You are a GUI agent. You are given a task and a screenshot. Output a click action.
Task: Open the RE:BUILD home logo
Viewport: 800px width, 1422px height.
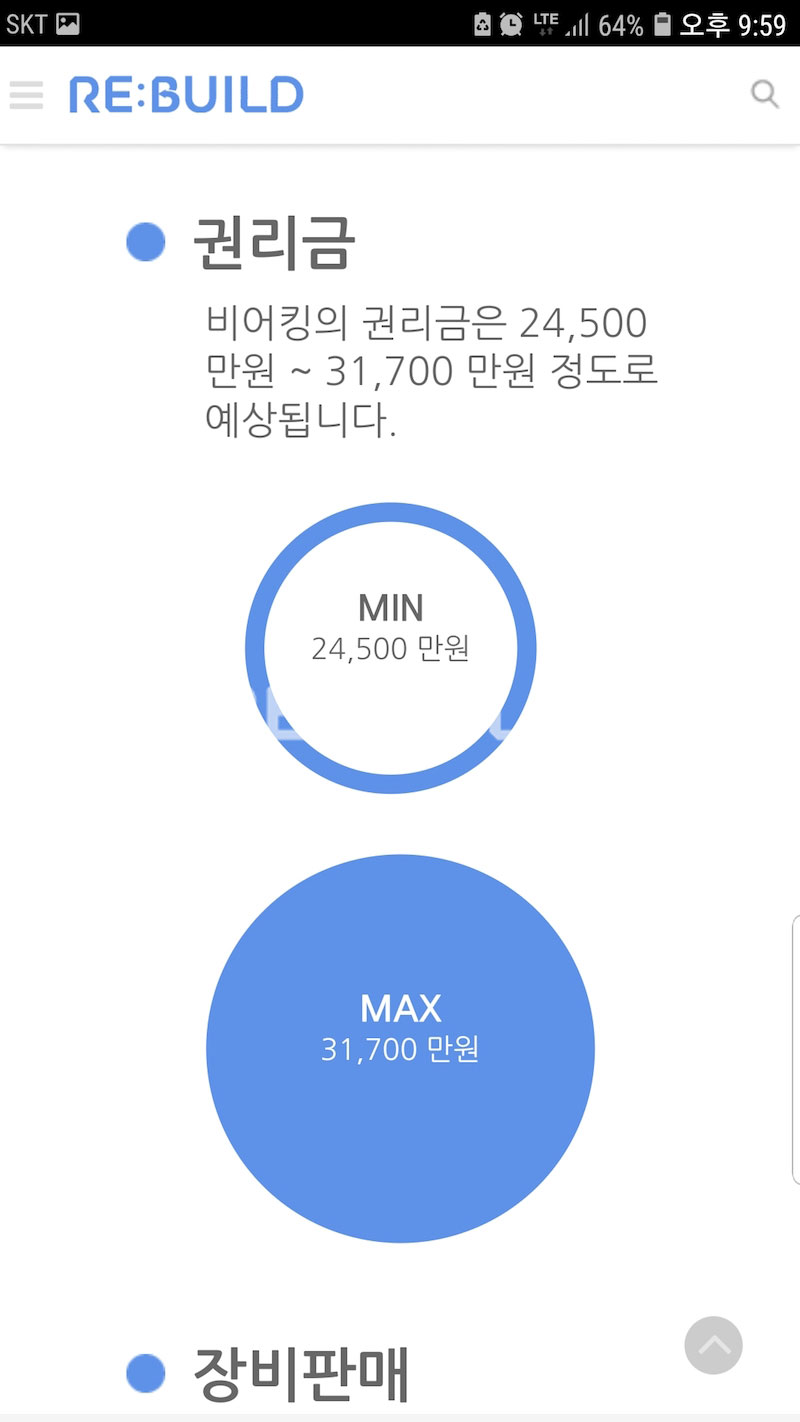pyautogui.click(x=186, y=95)
